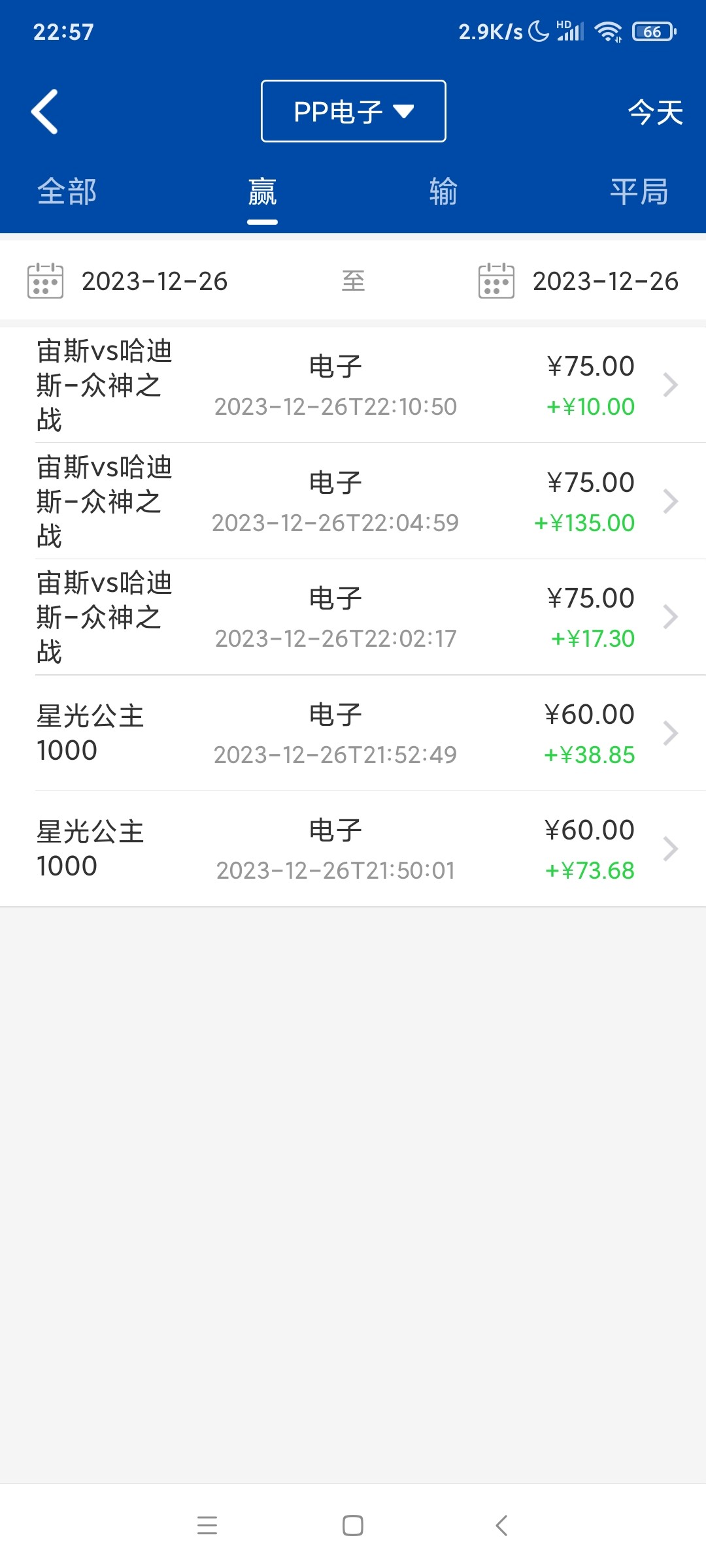Switch to the 输 tab
Viewport: 706px width, 1568px height.
tap(443, 192)
